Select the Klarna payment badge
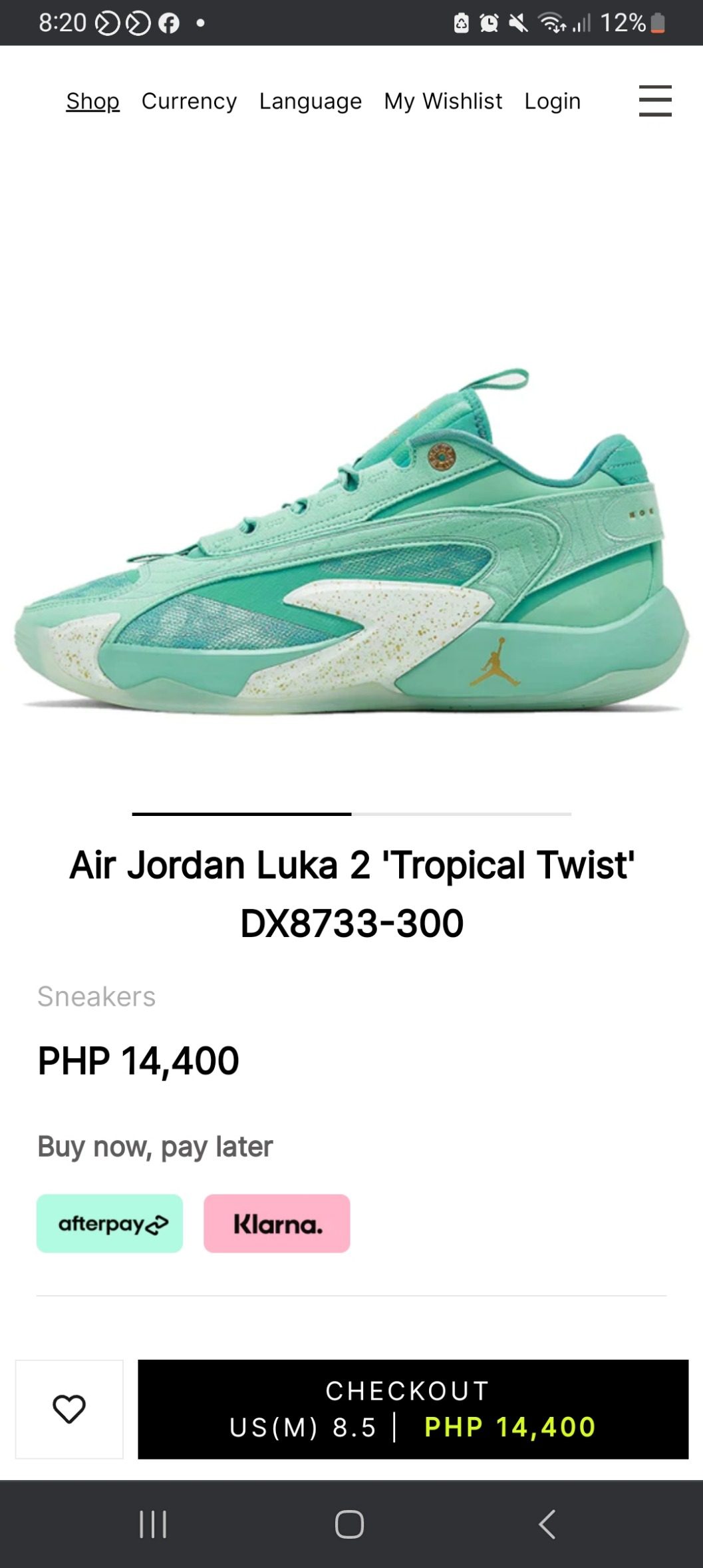This screenshot has height=1568, width=703. [x=277, y=1223]
